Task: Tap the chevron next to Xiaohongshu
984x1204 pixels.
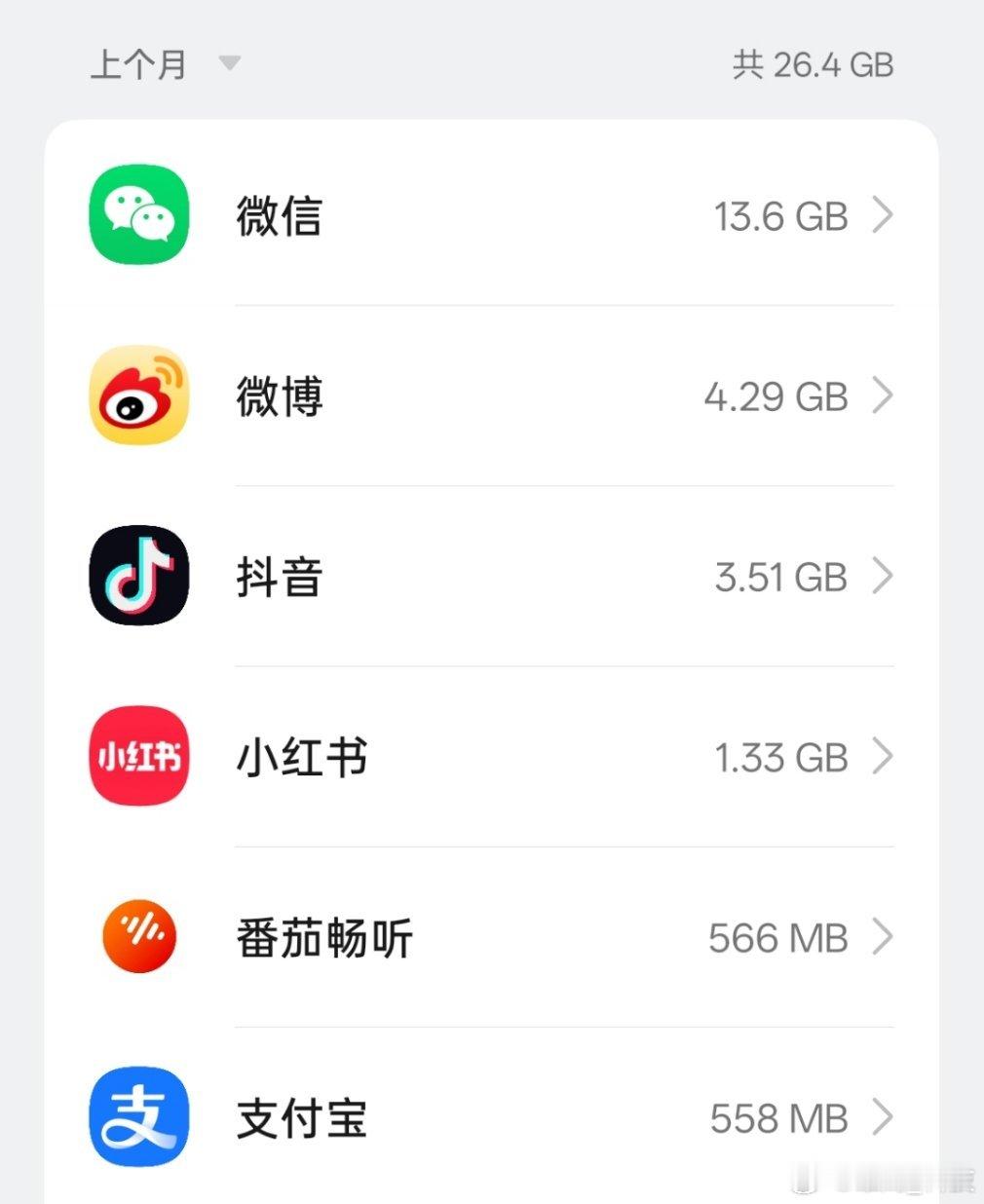Action: pyautogui.click(x=883, y=757)
